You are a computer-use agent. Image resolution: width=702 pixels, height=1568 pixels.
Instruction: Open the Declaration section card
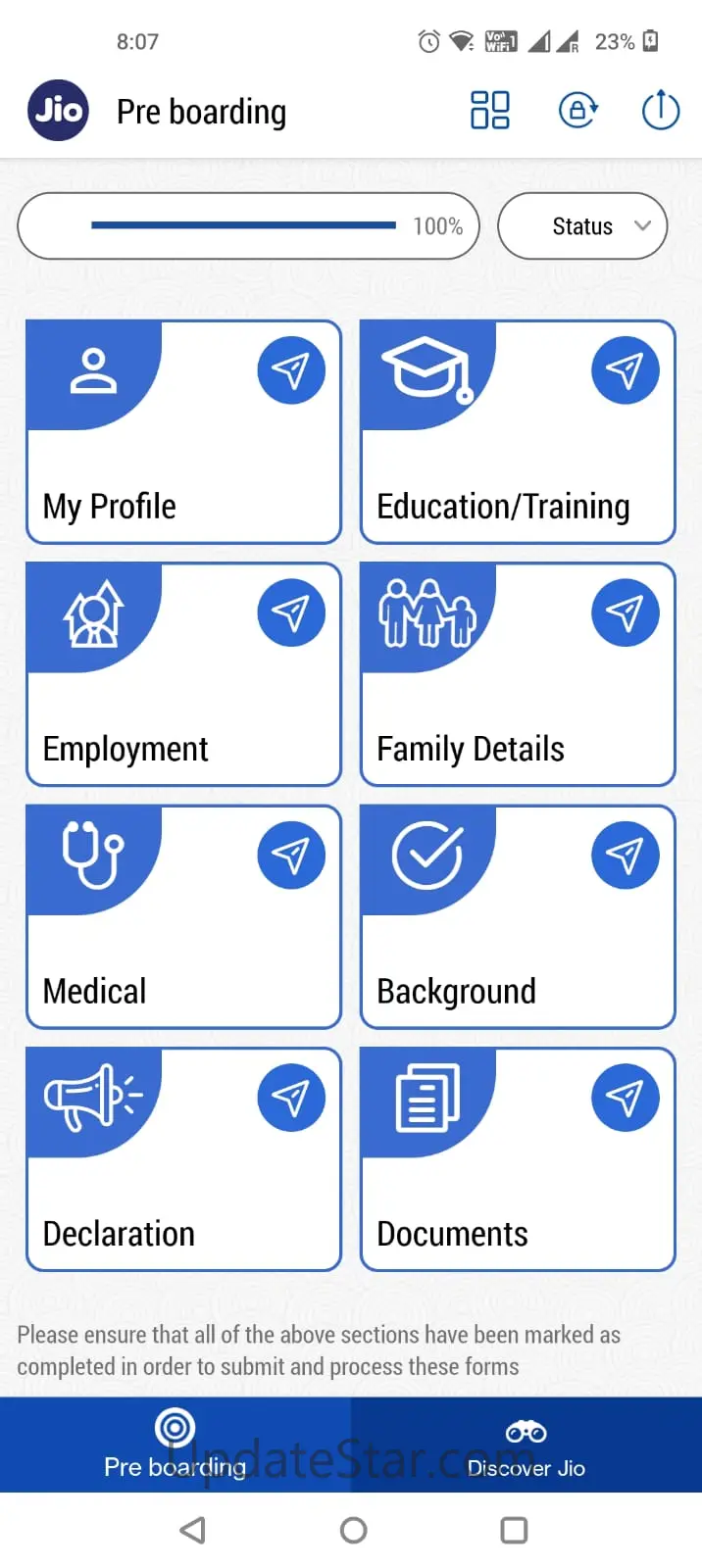tap(183, 1159)
